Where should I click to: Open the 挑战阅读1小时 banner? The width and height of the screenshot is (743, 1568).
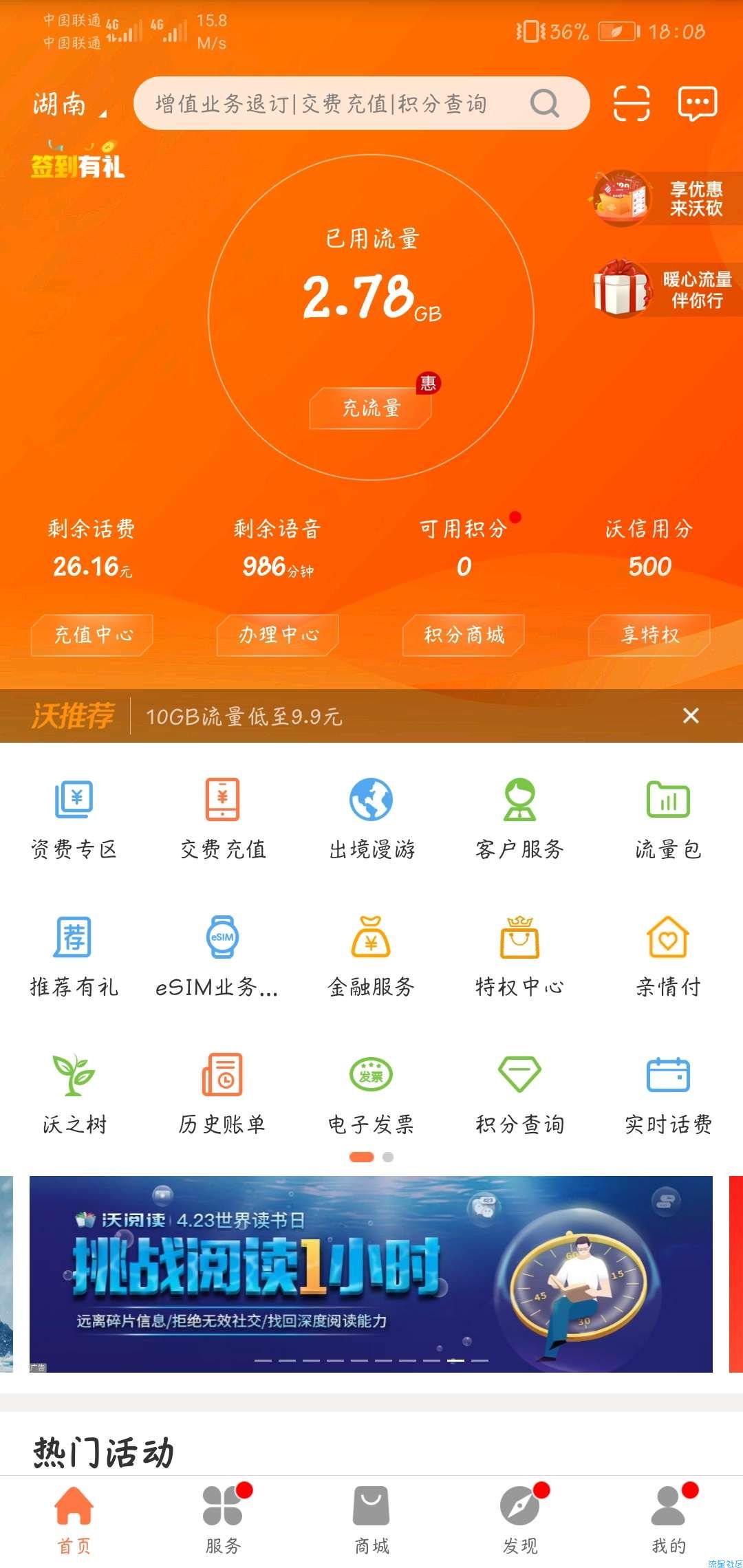tap(371, 1274)
